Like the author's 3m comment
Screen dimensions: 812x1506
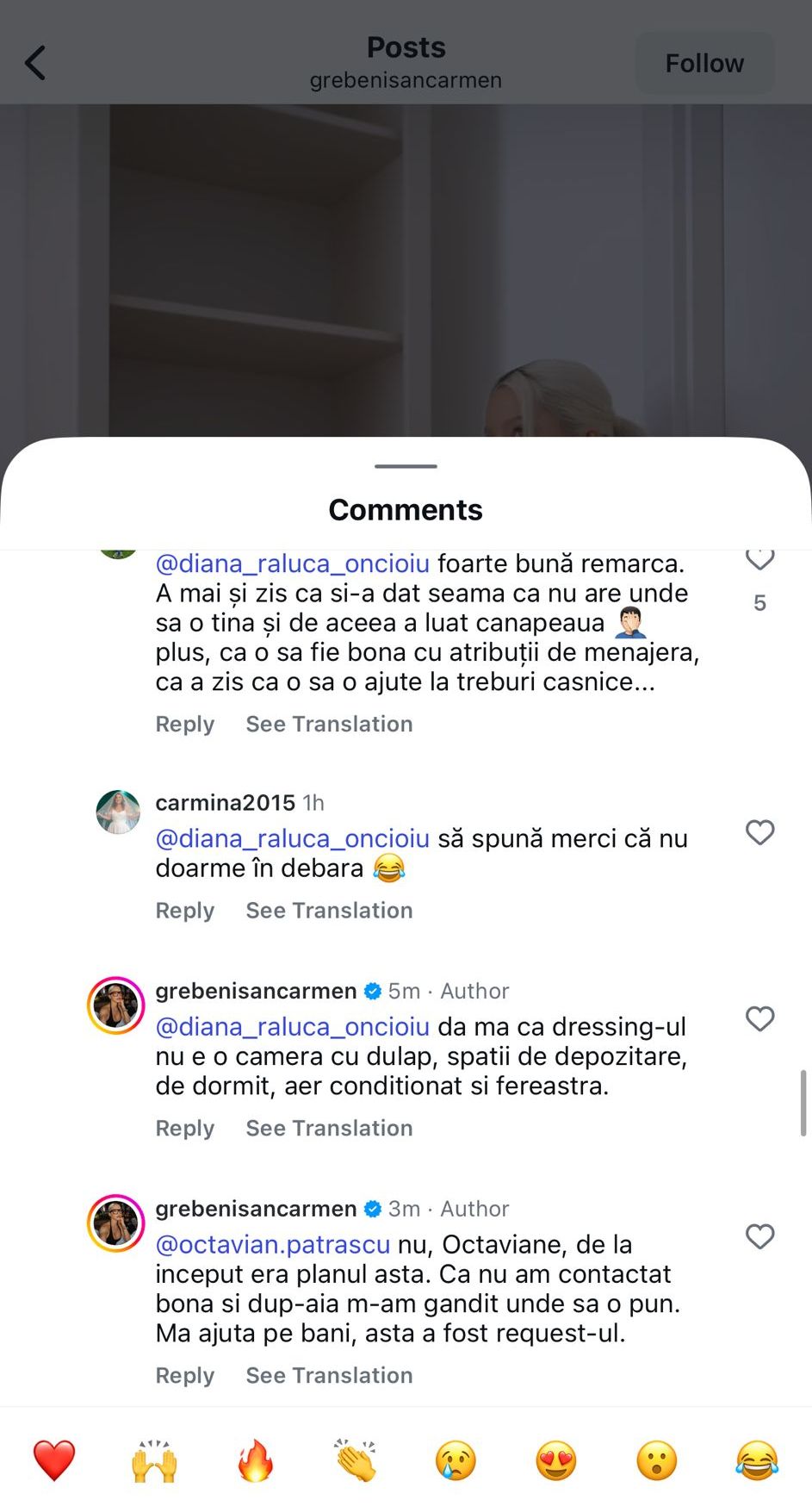pyautogui.click(x=759, y=1237)
